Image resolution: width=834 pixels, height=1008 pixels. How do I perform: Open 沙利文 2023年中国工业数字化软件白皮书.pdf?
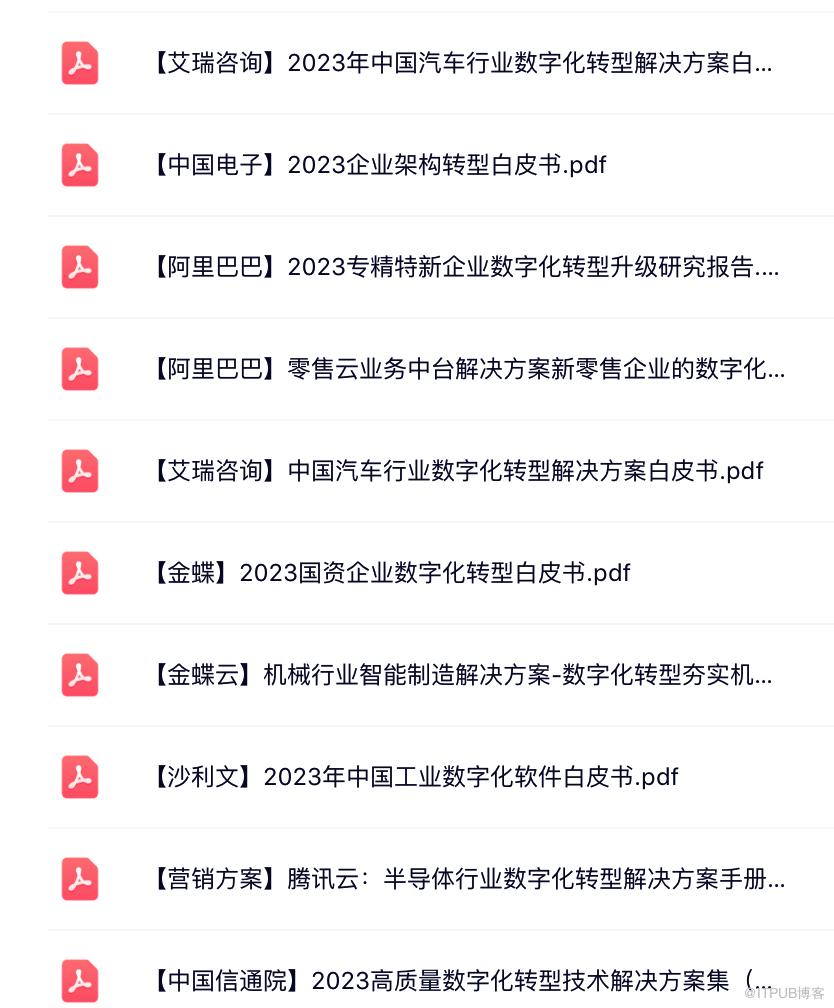[415, 777]
